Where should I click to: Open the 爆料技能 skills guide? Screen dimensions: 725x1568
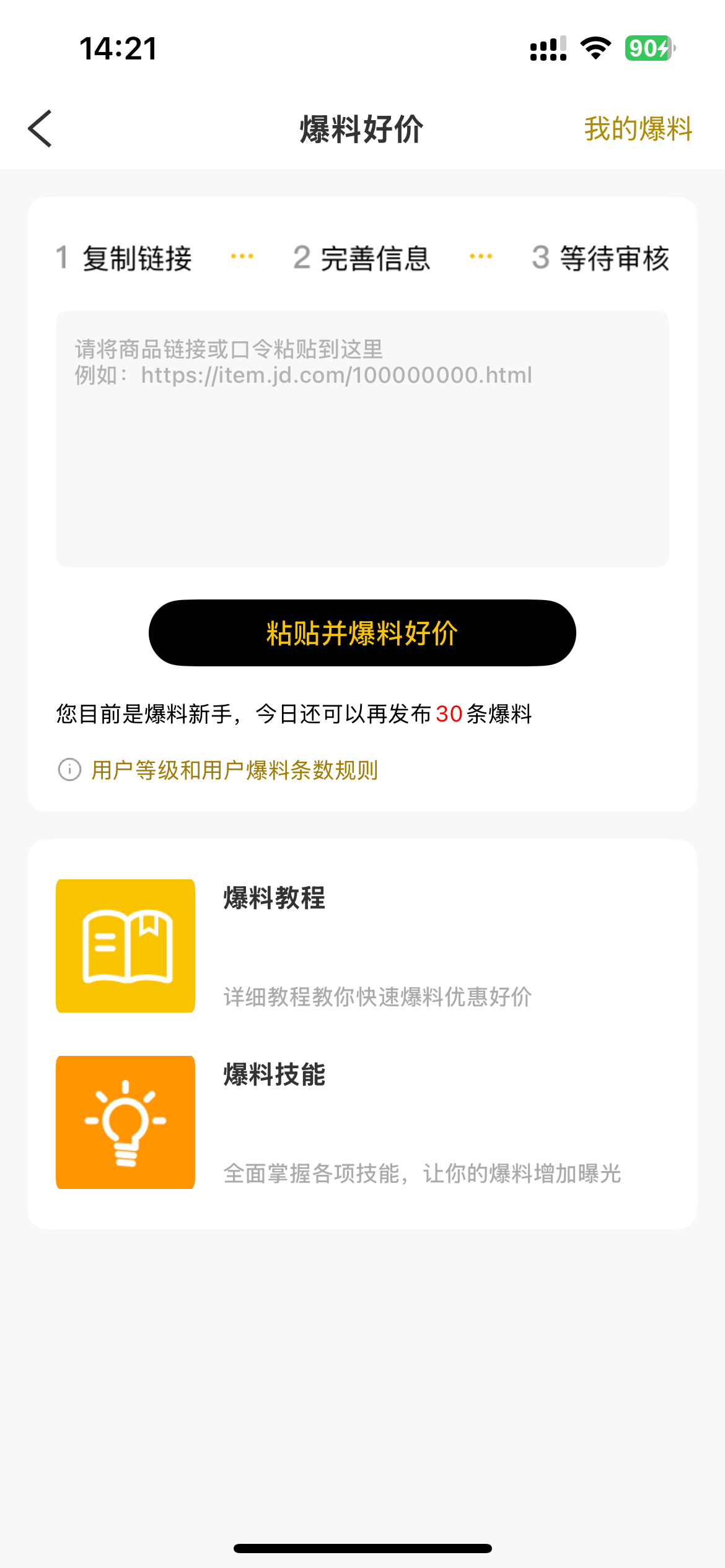(362, 1122)
